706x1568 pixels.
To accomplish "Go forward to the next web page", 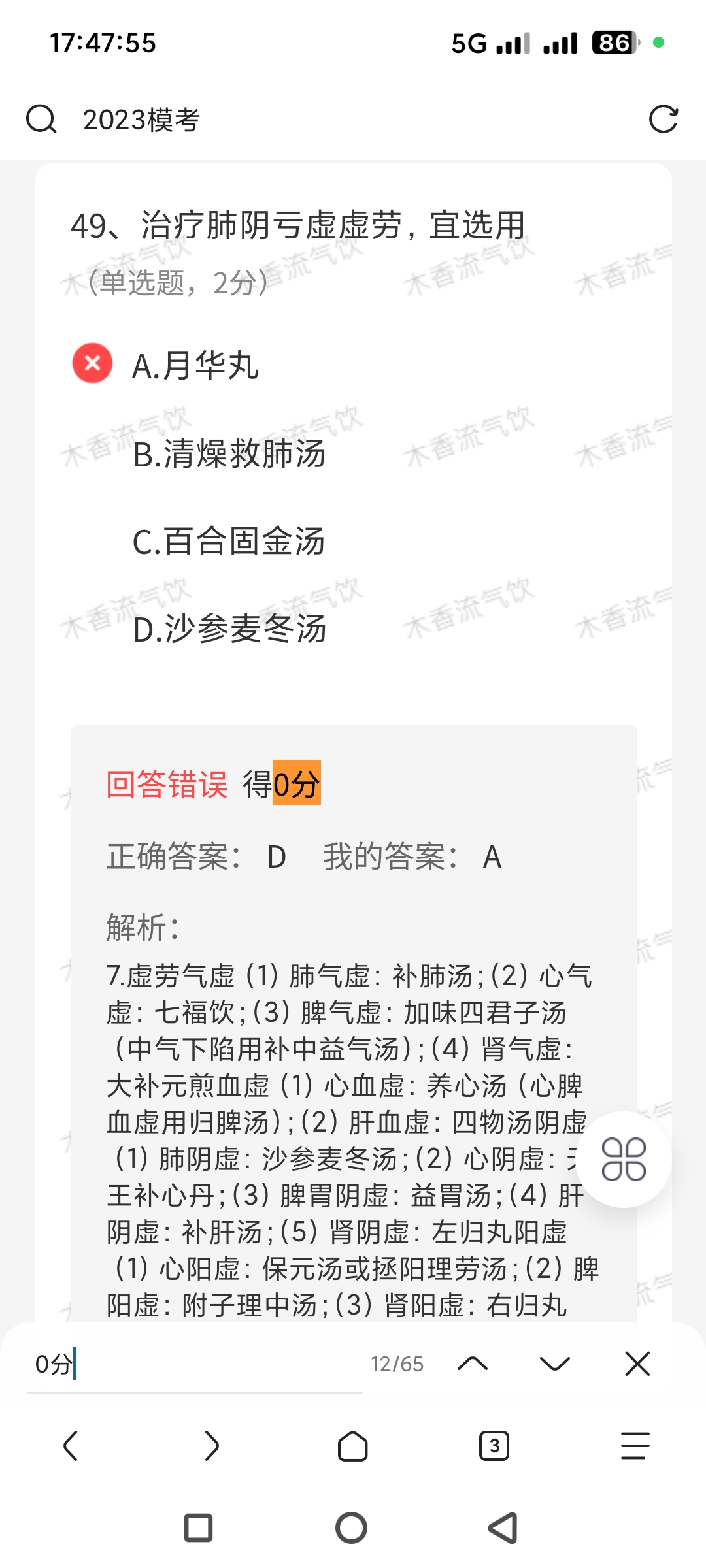I will [x=211, y=1446].
